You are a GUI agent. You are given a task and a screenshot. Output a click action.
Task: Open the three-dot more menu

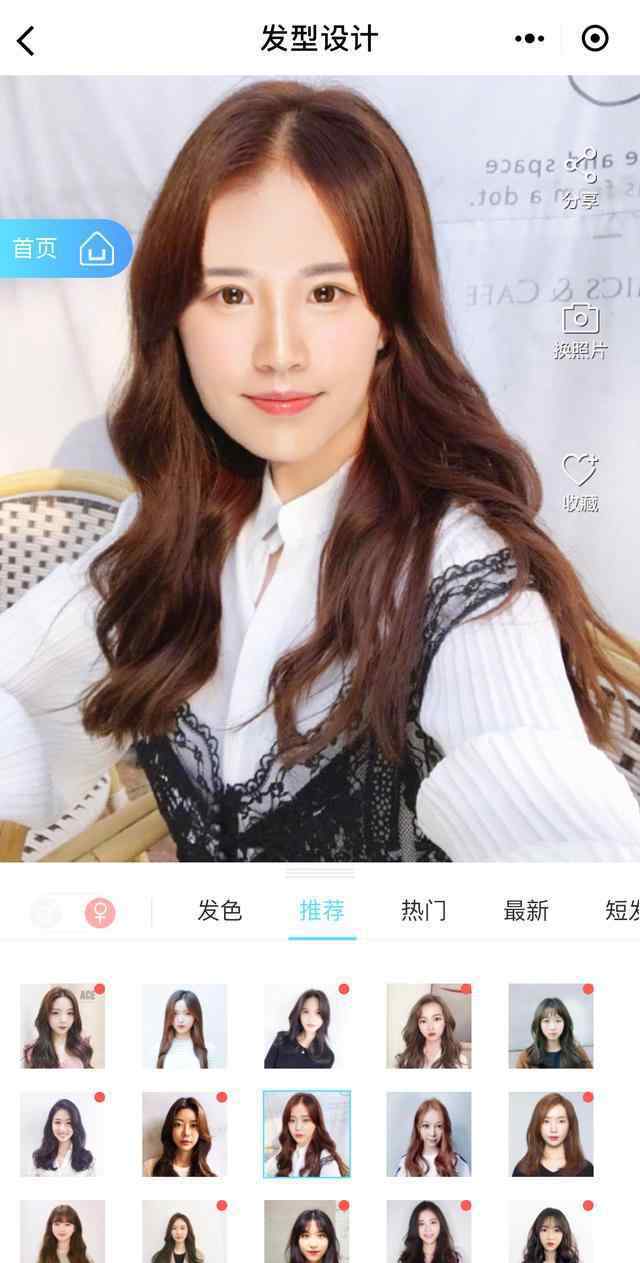[x=529, y=39]
